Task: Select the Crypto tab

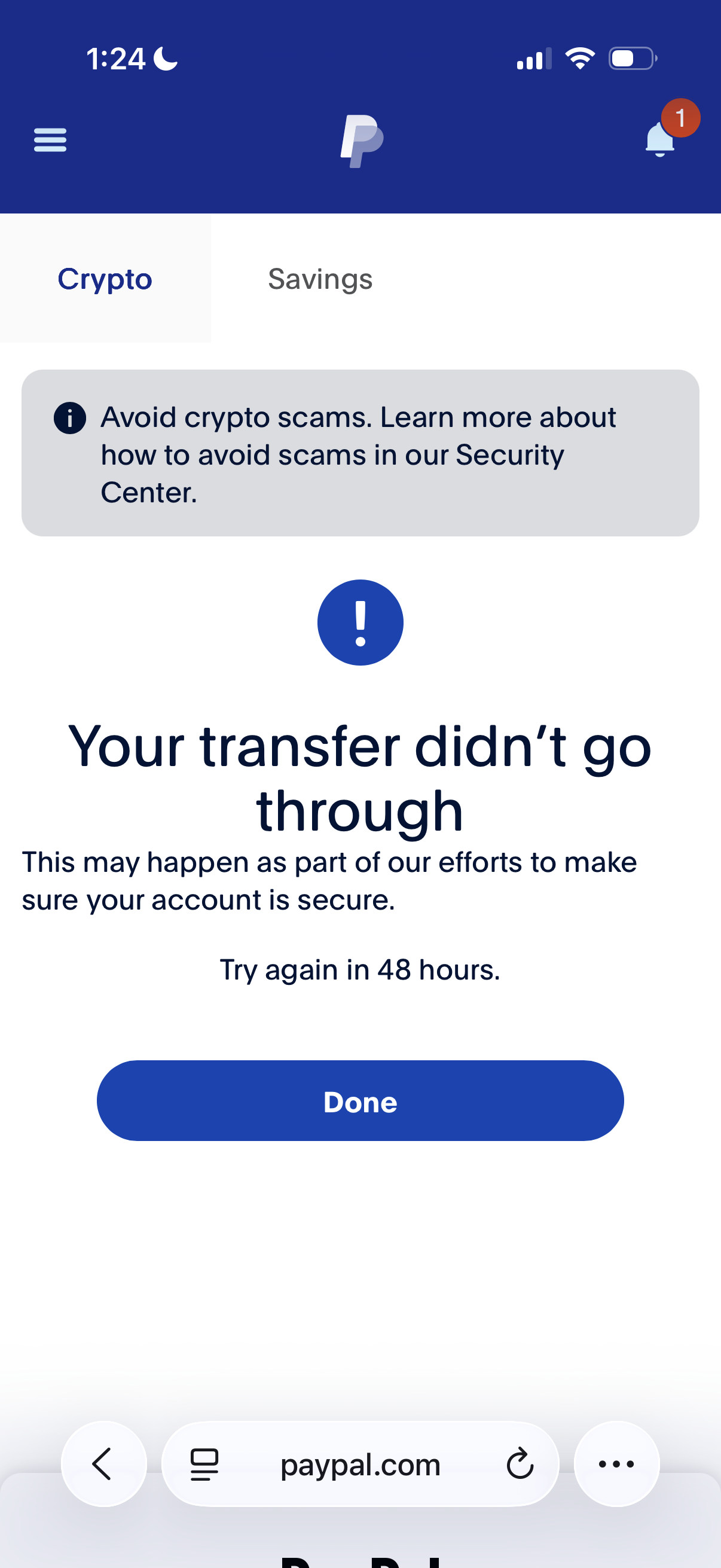Action: coord(105,279)
